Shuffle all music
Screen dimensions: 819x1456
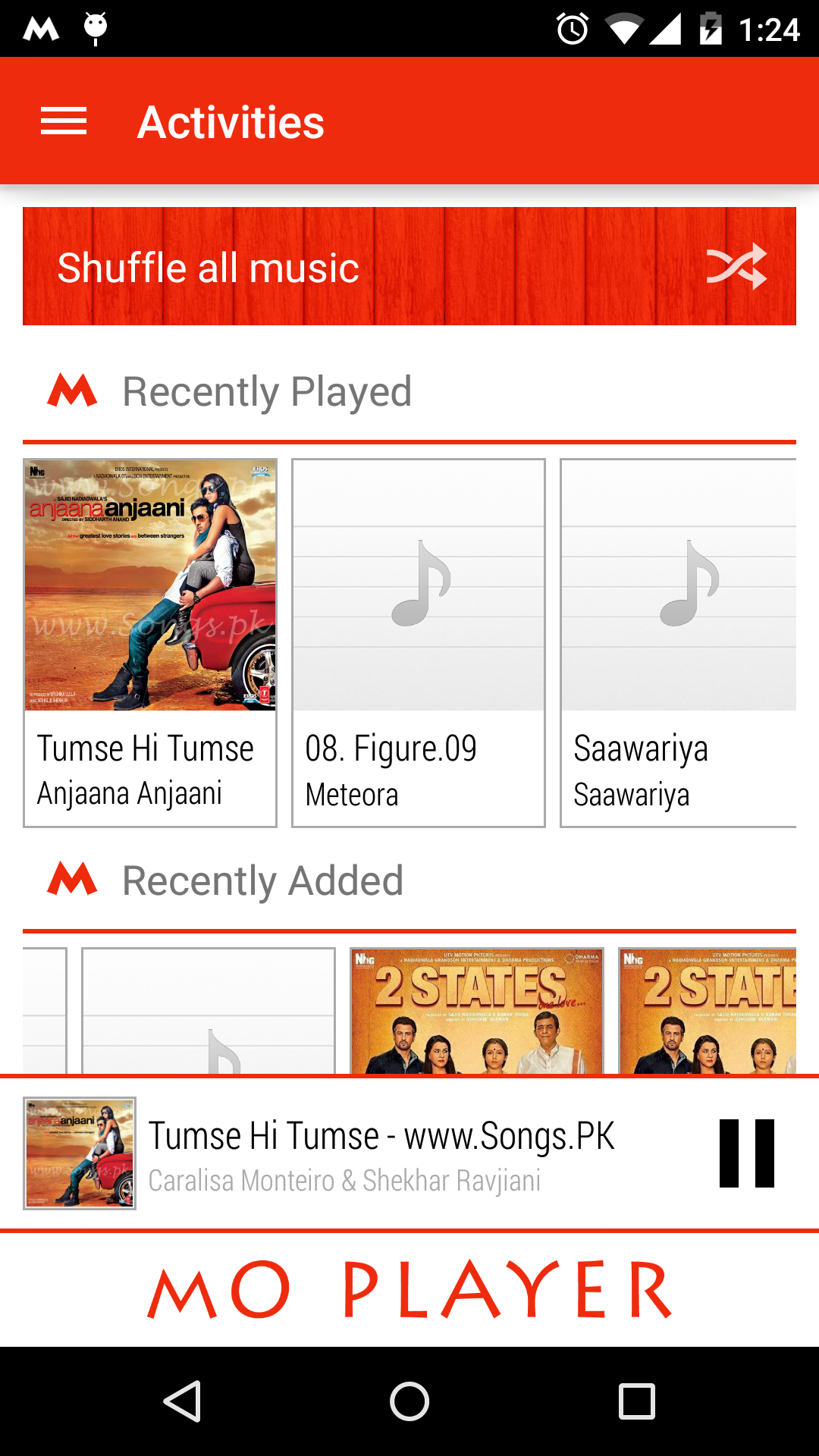pyautogui.click(x=409, y=266)
